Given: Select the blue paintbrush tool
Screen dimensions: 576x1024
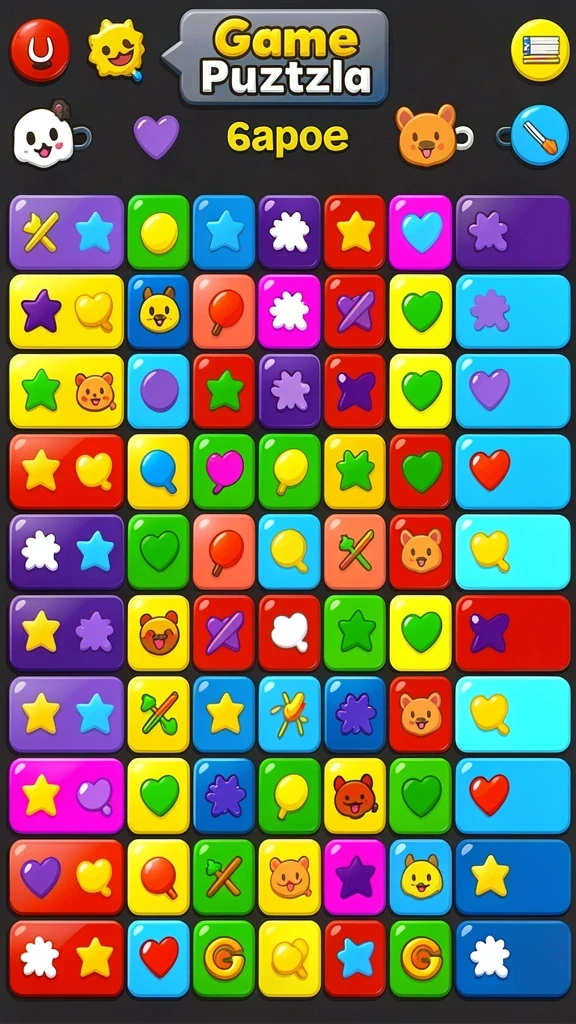Looking at the screenshot, I should [x=540, y=135].
